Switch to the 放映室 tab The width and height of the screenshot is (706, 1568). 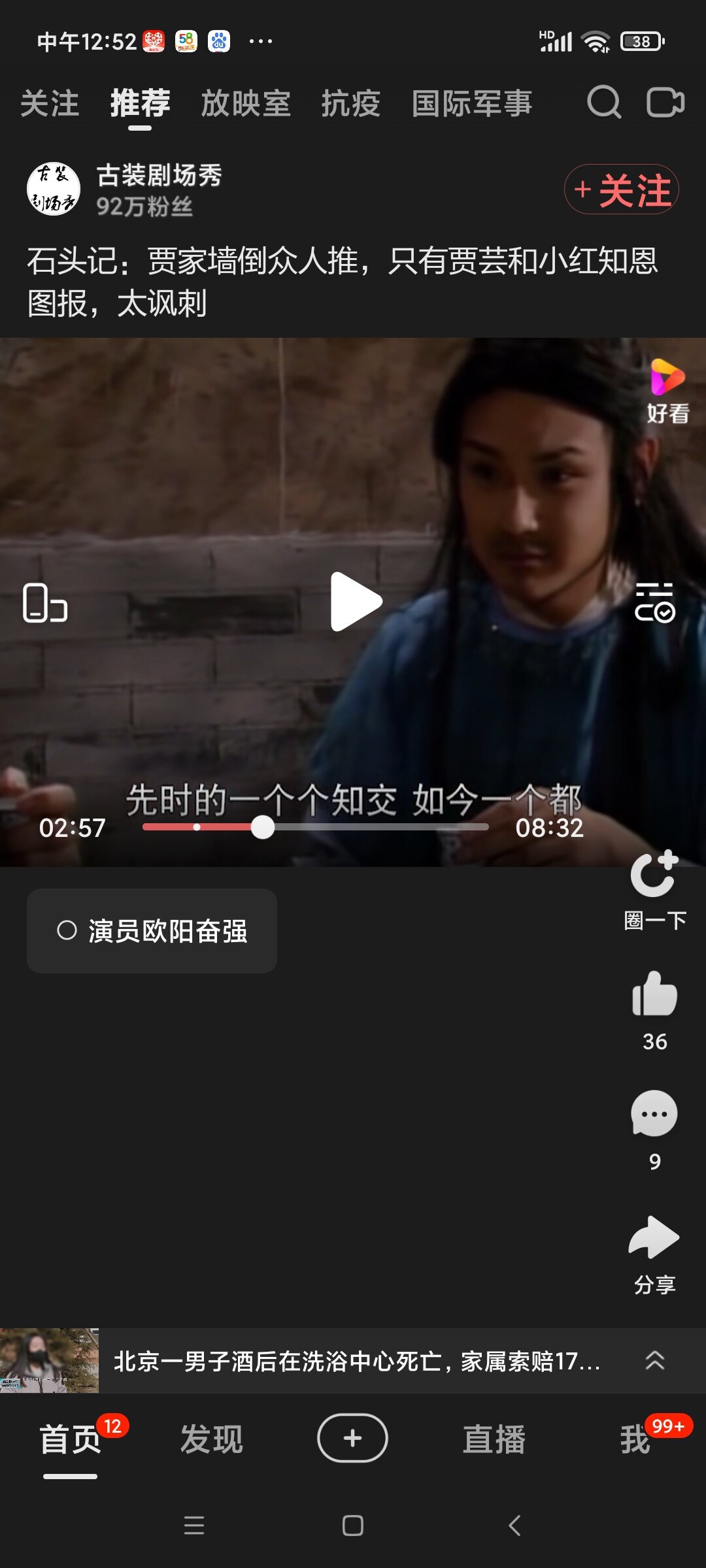pyautogui.click(x=245, y=103)
